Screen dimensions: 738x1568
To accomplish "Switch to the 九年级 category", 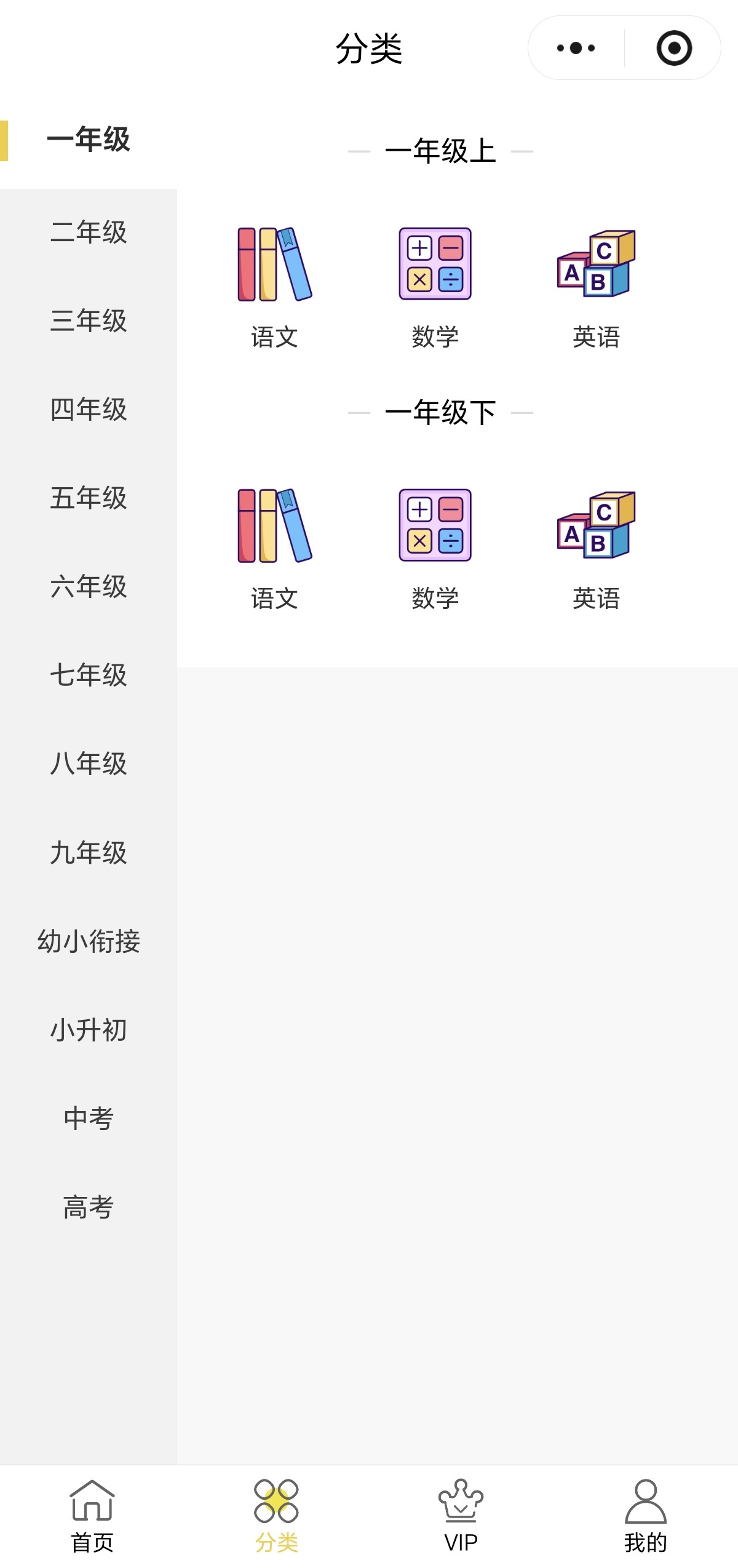I will [89, 853].
